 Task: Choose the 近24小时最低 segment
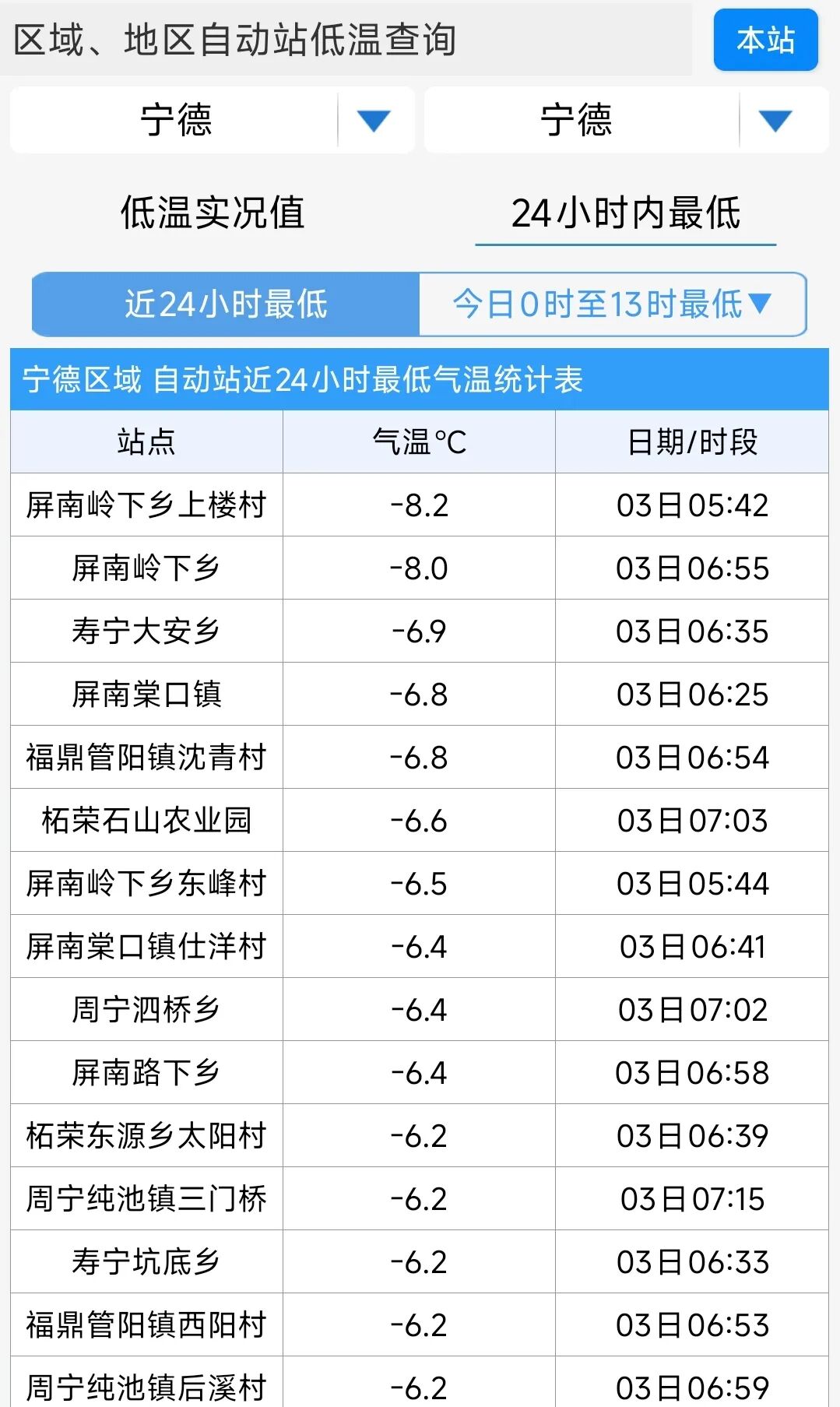pos(226,304)
